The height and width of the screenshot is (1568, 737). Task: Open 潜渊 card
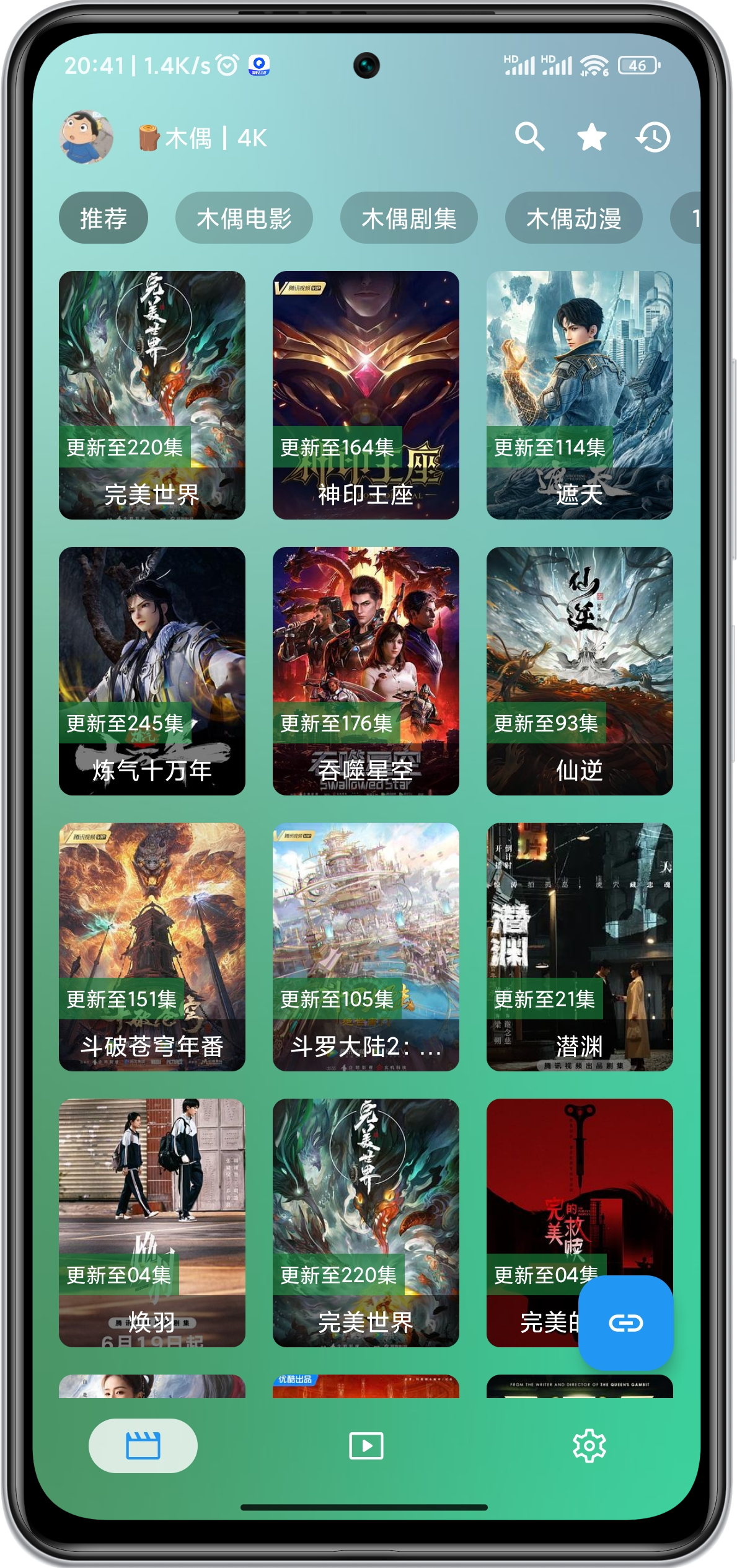pos(580,947)
